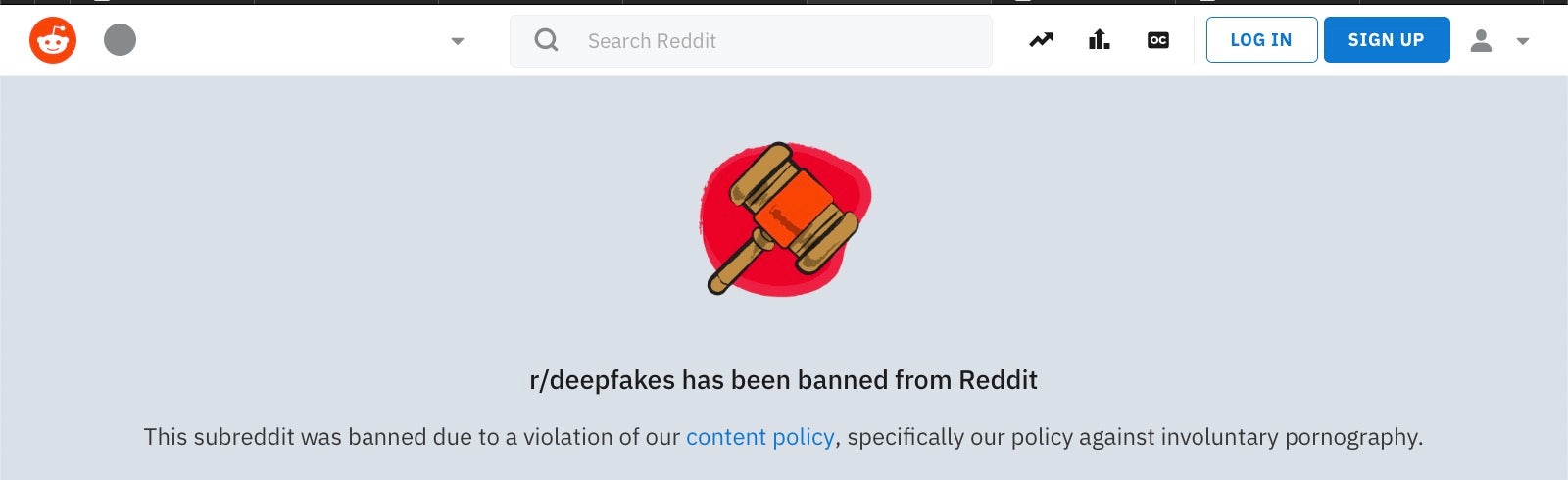Viewport: 1568px width, 480px height.
Task: Open the Original Content icon
Action: tap(1157, 40)
